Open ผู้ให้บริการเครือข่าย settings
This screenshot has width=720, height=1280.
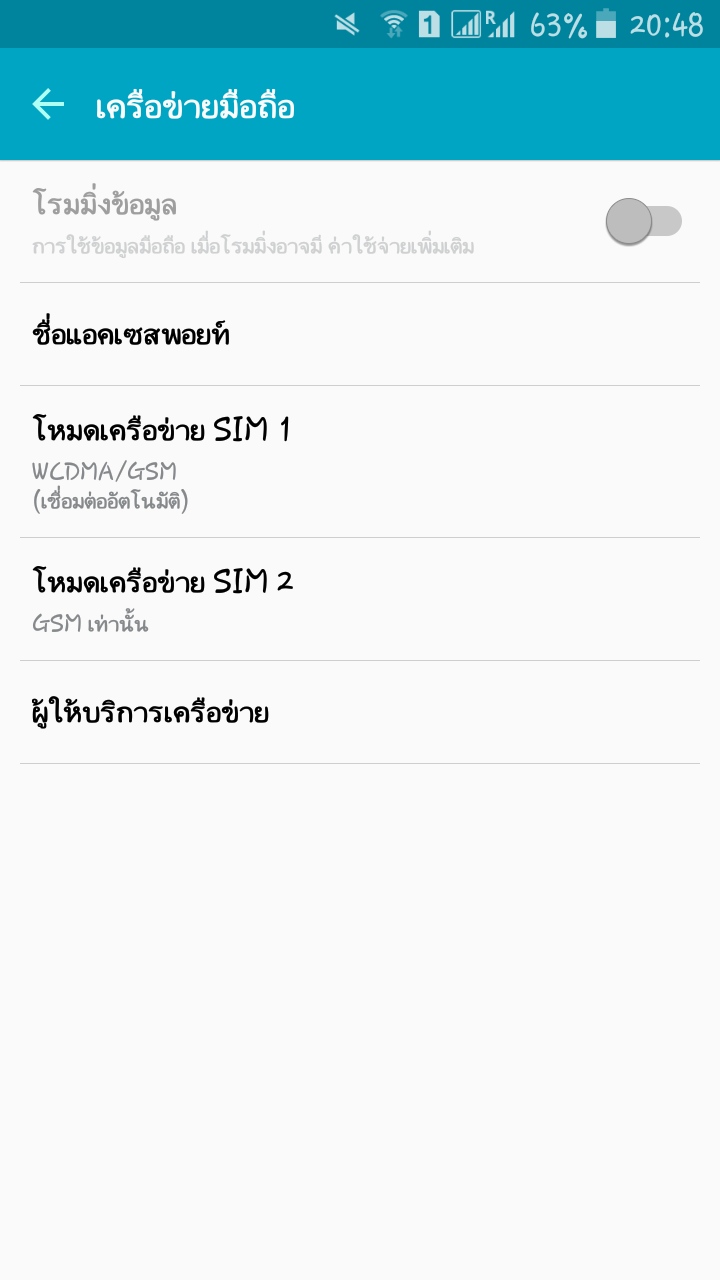coord(360,713)
